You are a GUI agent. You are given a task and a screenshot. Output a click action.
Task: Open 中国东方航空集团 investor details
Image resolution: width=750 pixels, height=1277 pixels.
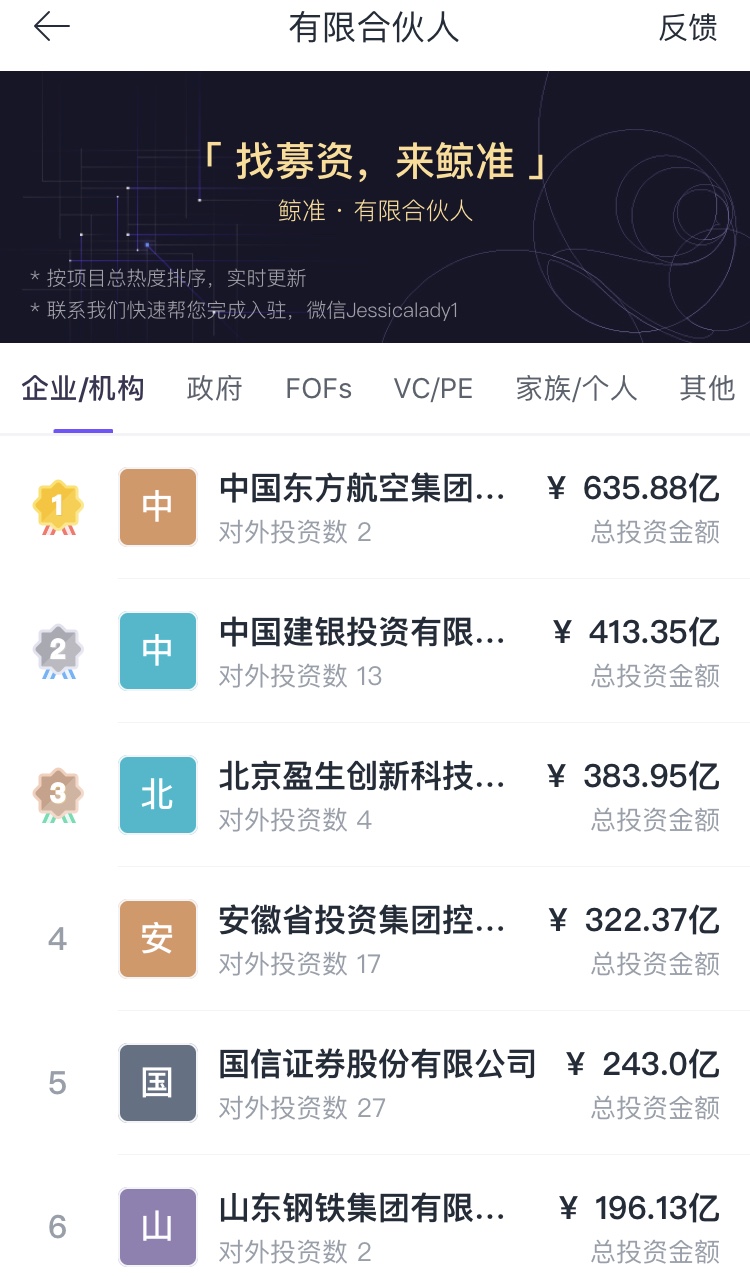[x=362, y=488]
